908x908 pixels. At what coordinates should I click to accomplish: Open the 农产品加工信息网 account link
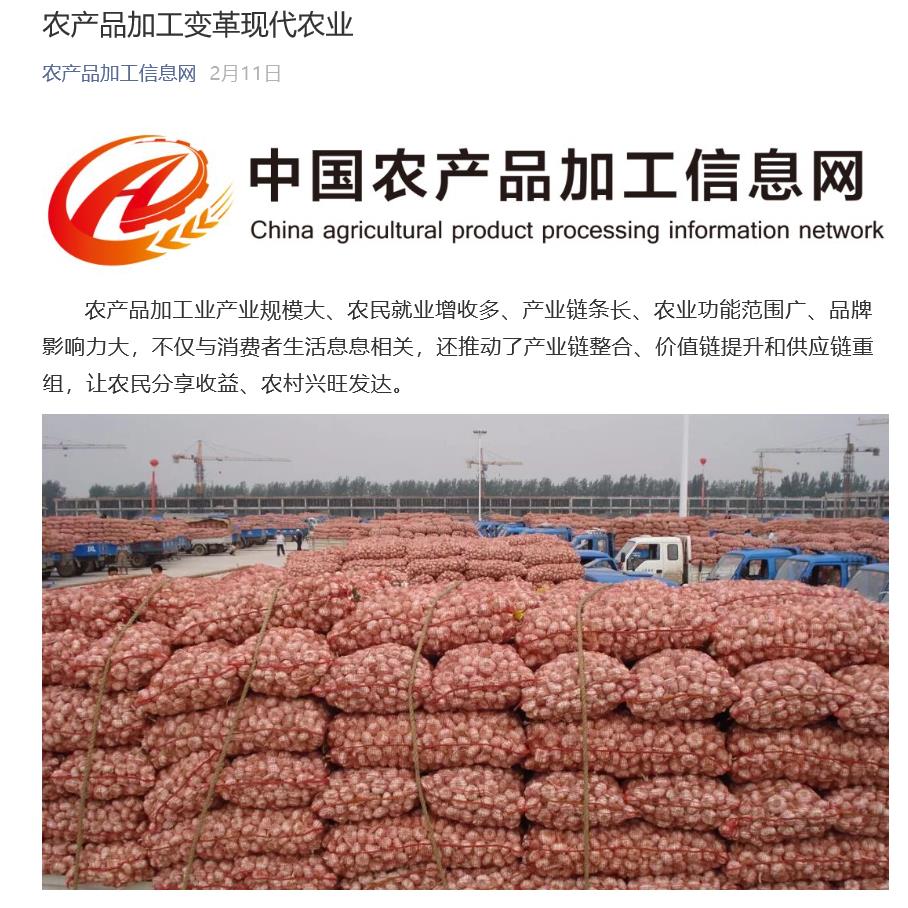(119, 73)
